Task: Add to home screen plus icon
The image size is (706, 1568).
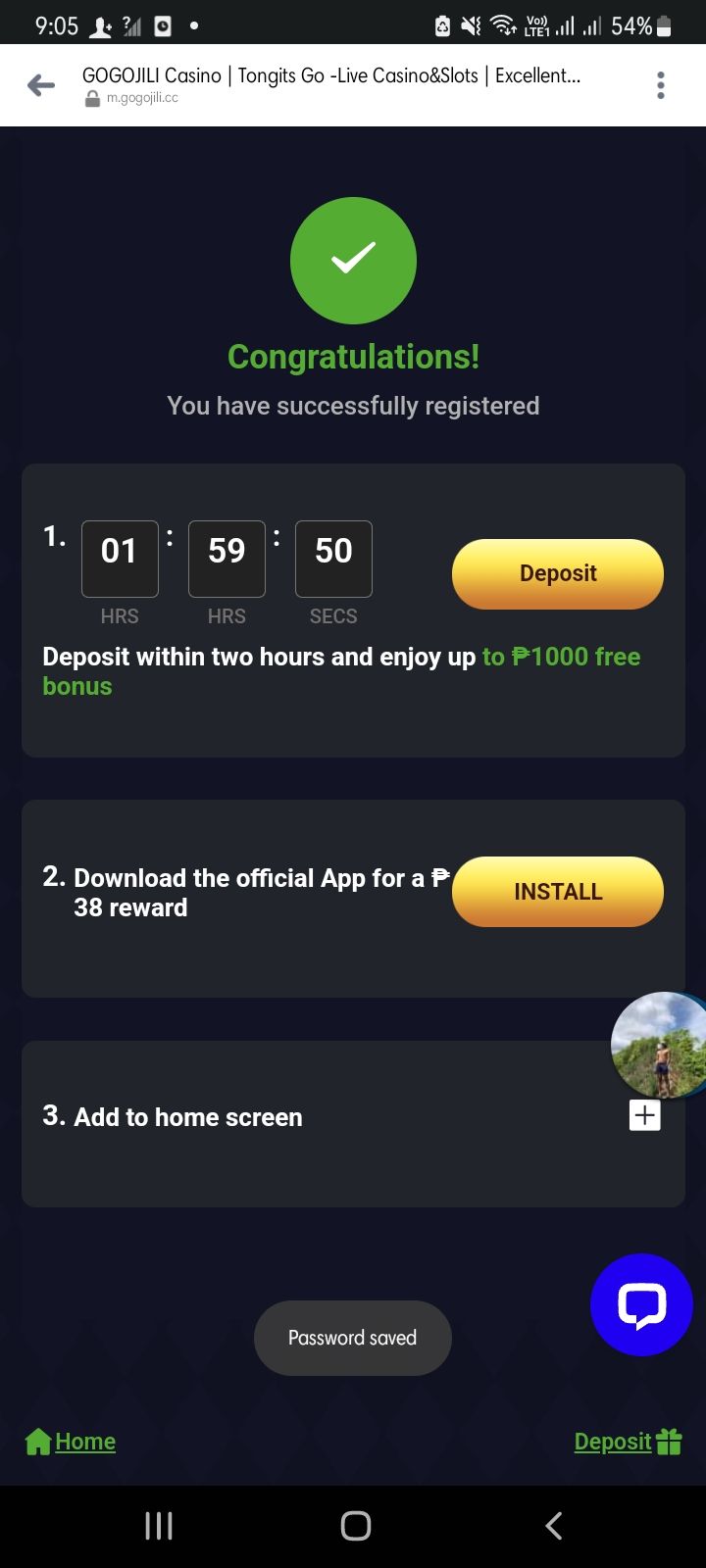Action: tap(644, 1115)
